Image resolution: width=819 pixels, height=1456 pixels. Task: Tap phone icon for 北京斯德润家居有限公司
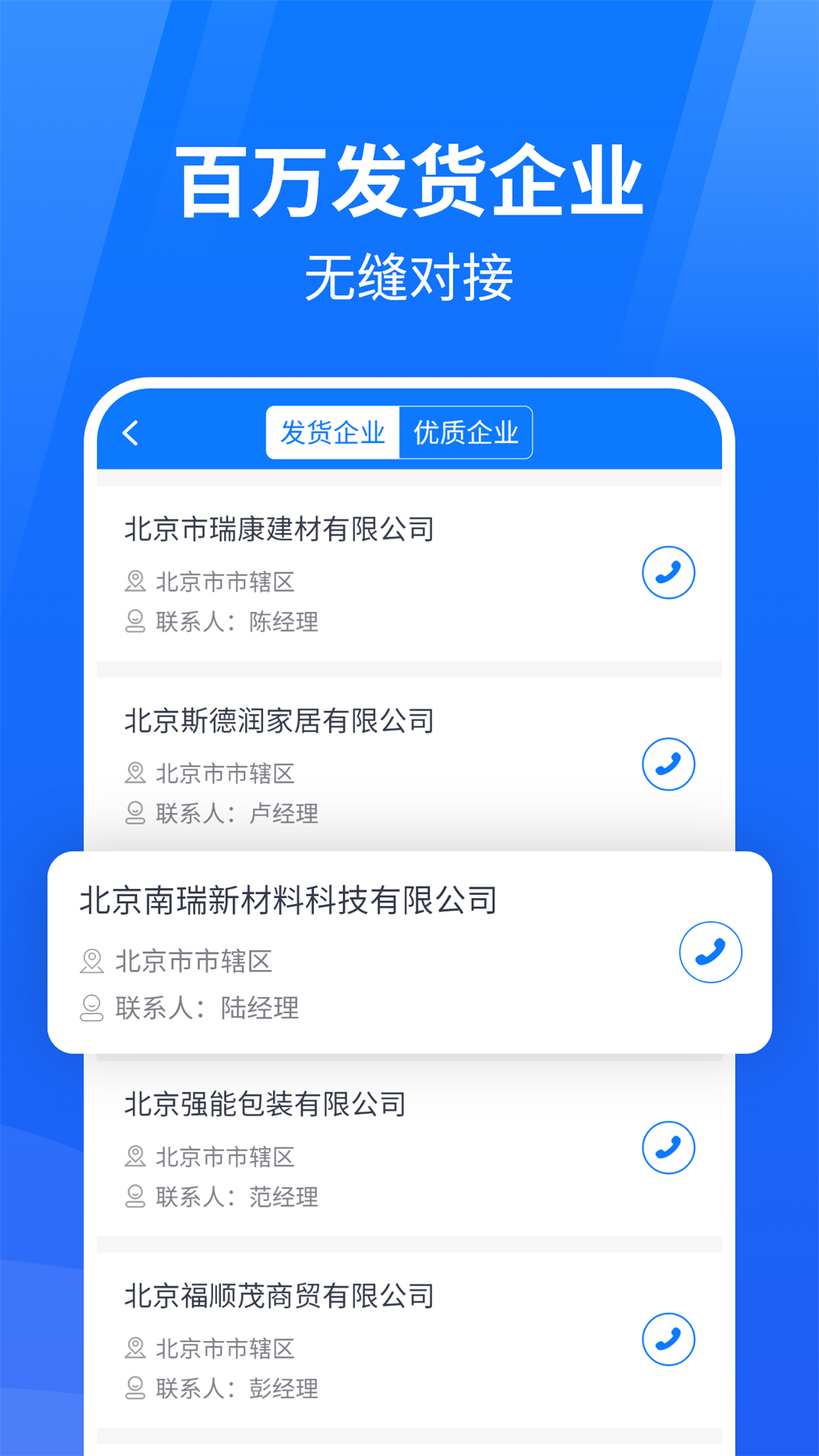click(x=668, y=764)
